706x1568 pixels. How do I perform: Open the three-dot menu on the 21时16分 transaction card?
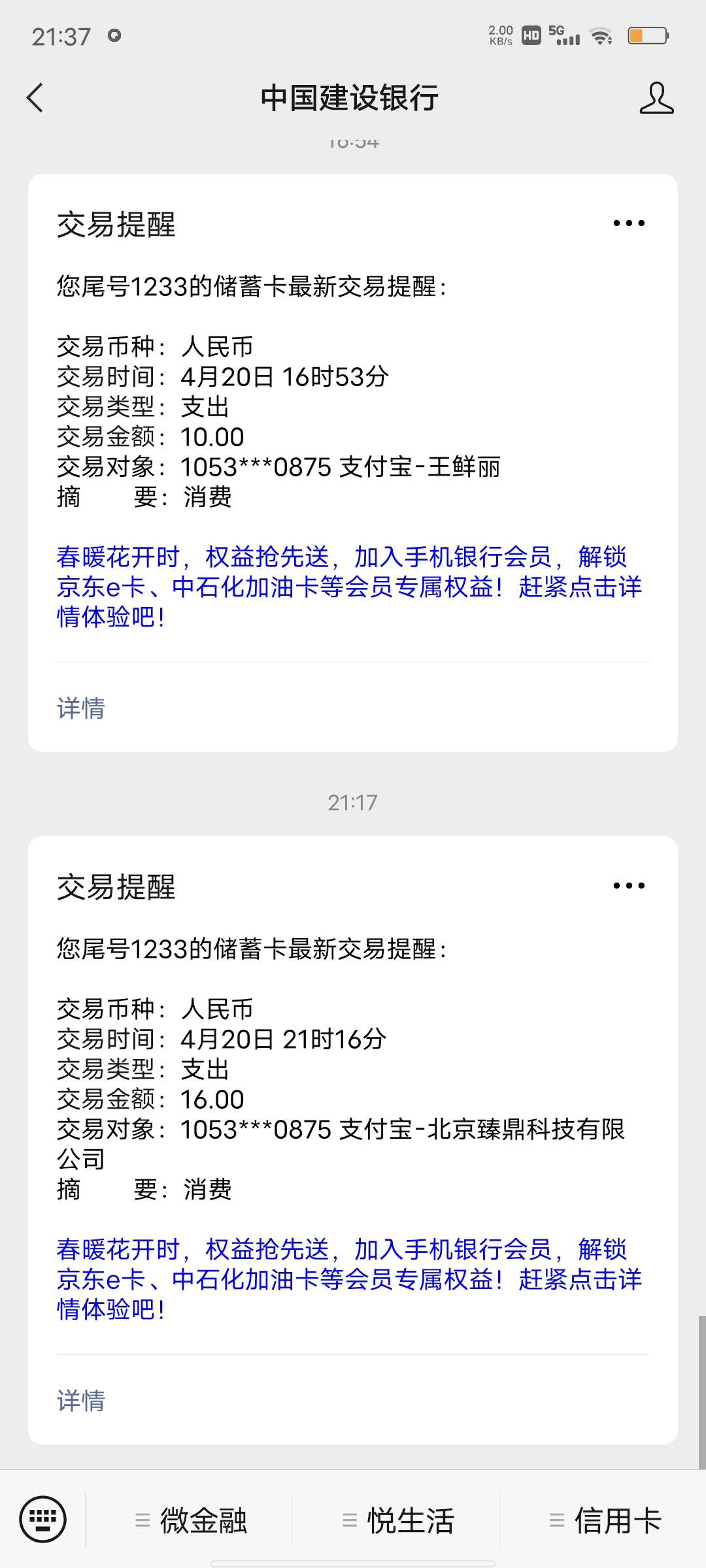tap(629, 886)
